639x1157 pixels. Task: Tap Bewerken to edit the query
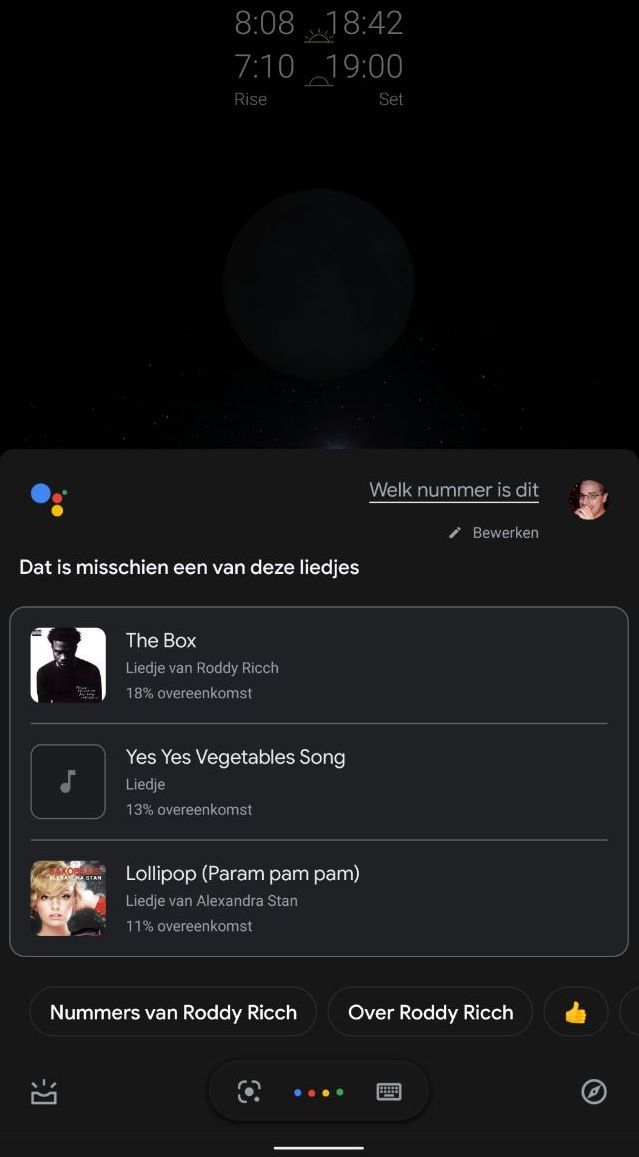(494, 533)
